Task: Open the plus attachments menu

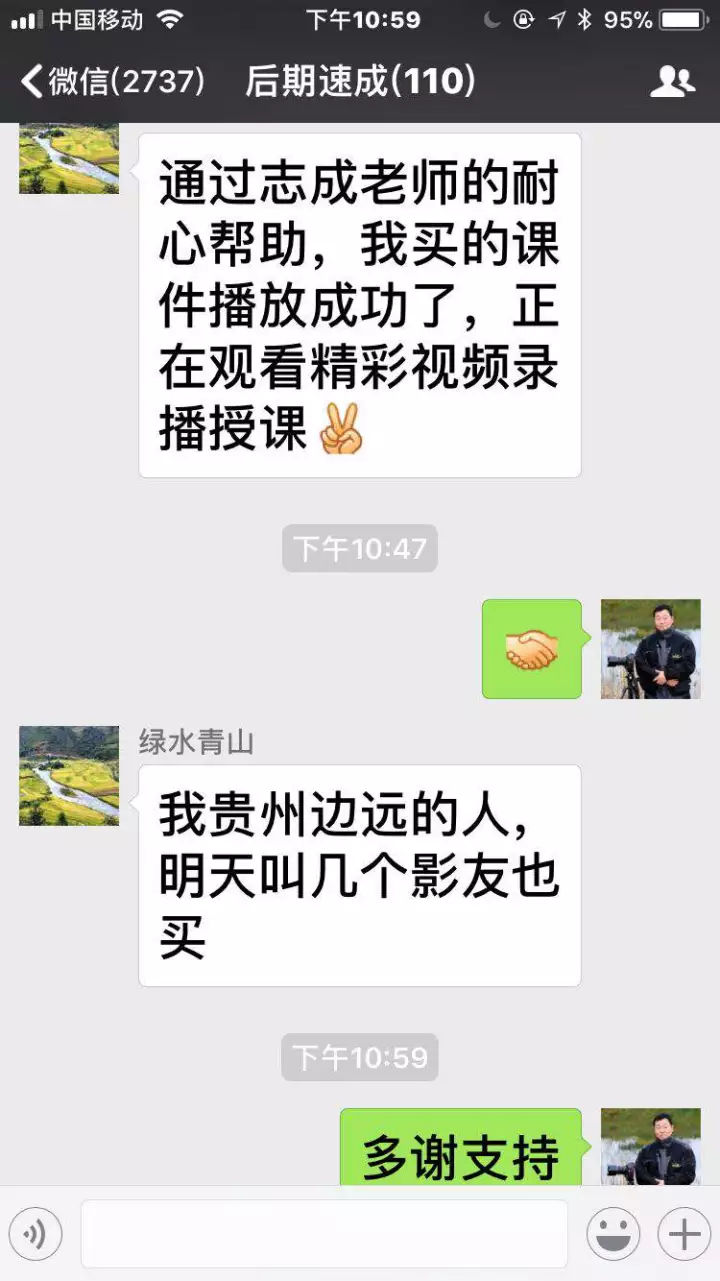Action: tap(684, 1235)
